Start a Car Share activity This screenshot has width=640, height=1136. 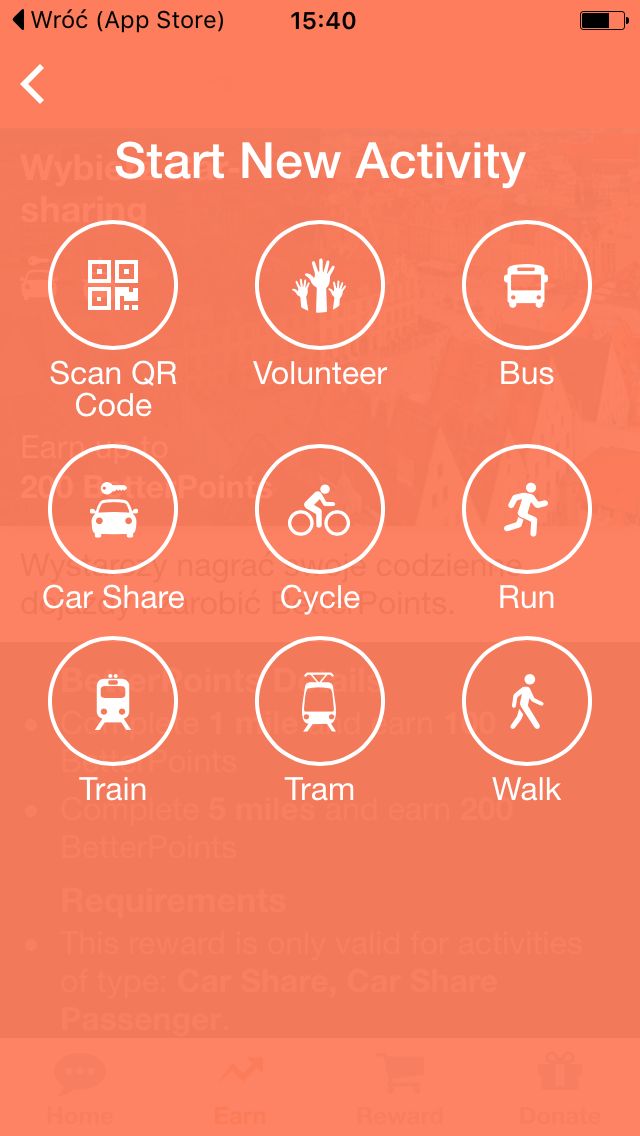[113, 509]
